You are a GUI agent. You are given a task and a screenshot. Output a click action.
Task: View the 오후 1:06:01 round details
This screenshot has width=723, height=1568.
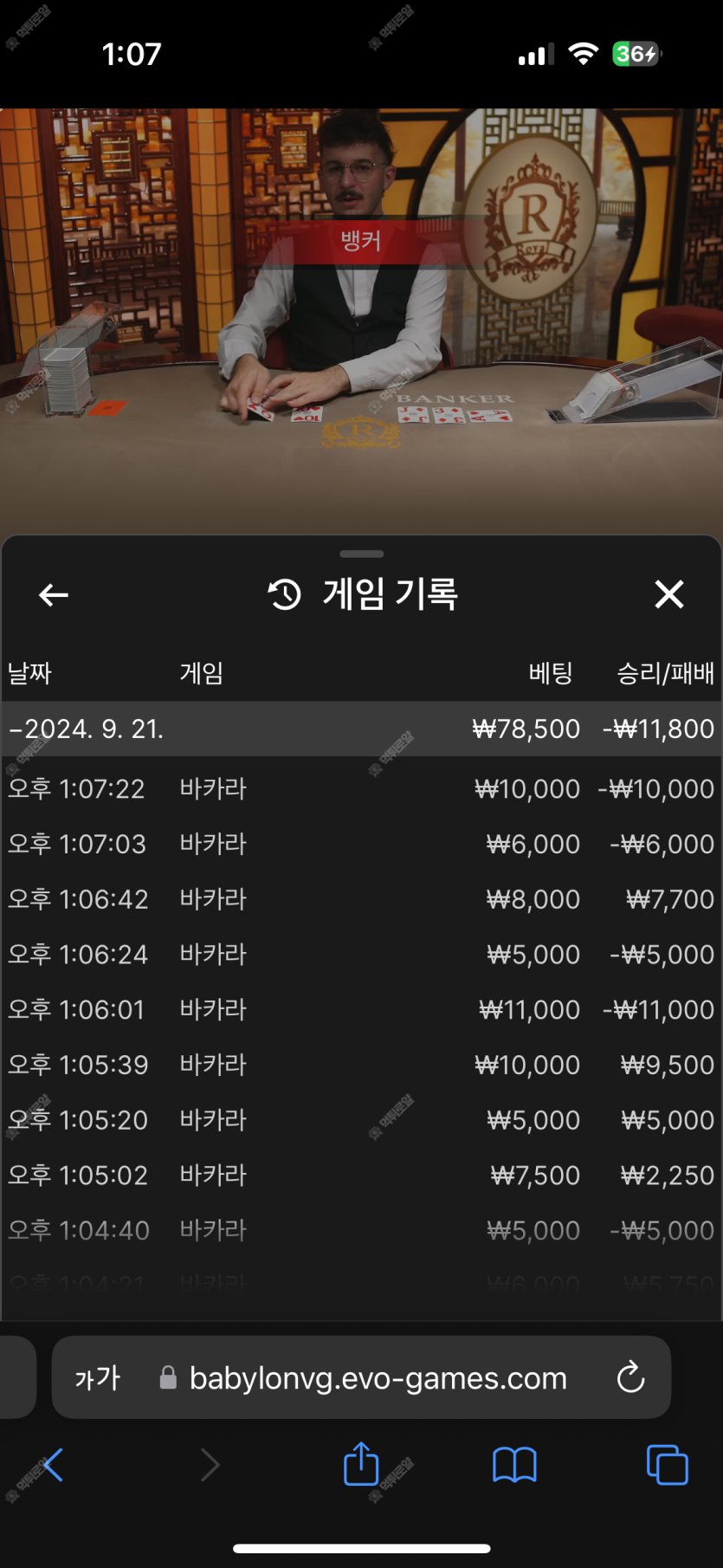361,1010
